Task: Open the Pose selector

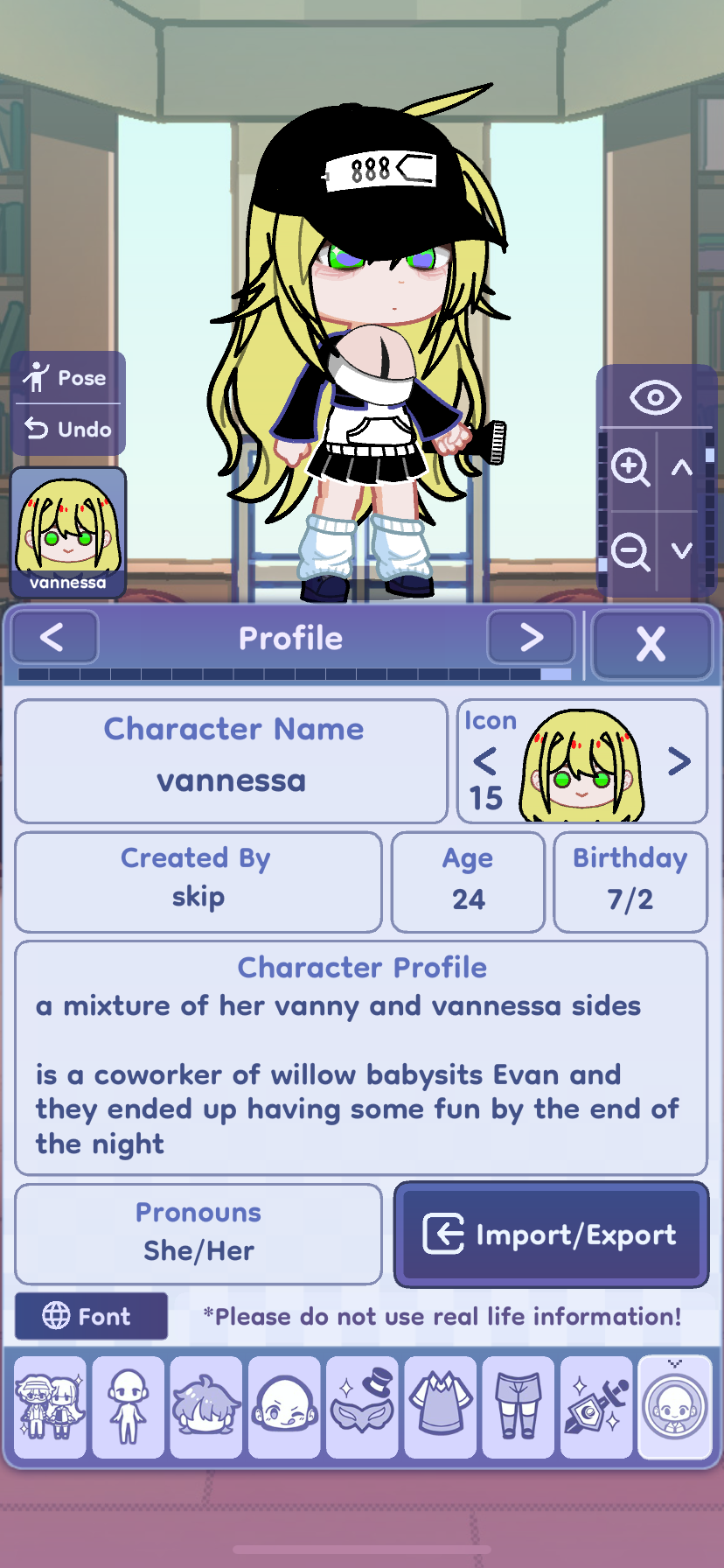Action: click(x=67, y=378)
